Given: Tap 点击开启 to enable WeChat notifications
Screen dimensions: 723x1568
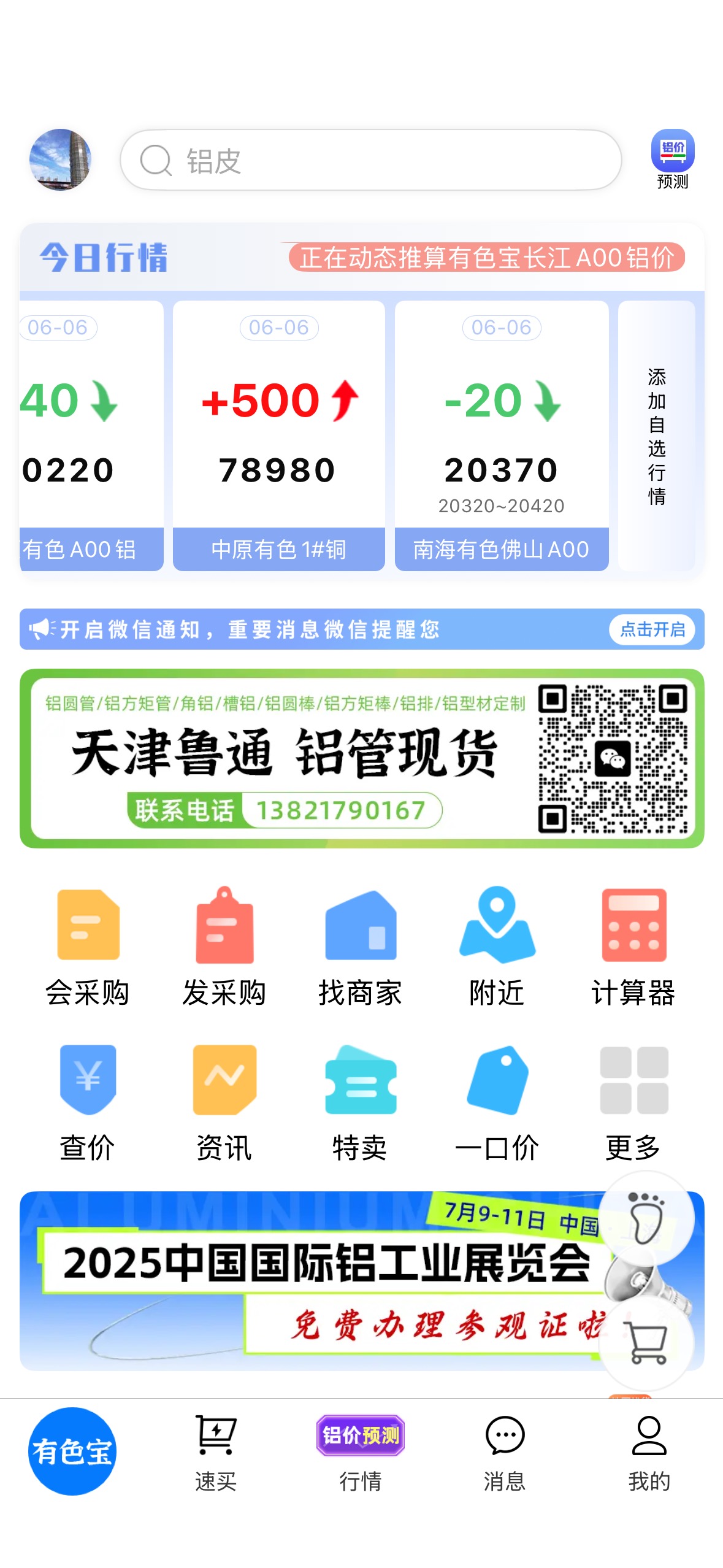Looking at the screenshot, I should point(652,629).
